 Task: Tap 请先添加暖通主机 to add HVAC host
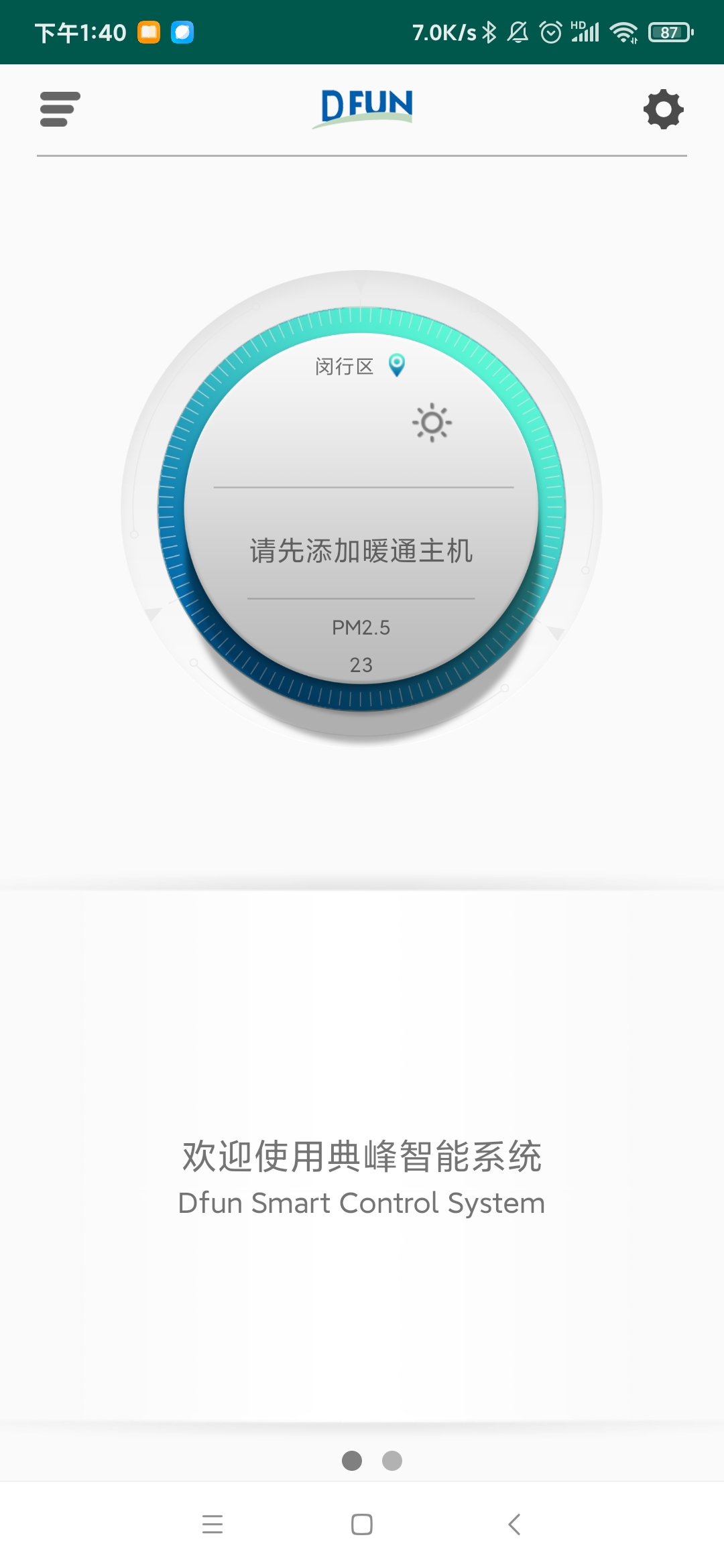coord(361,551)
